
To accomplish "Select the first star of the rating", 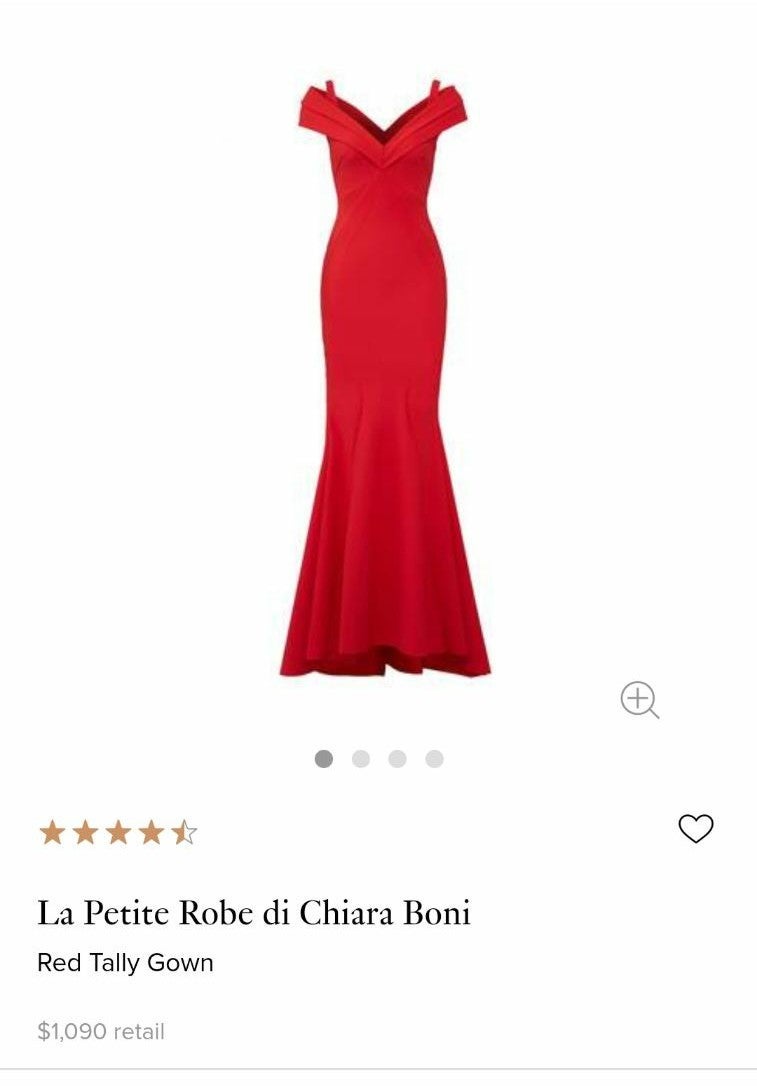I will point(52,830).
